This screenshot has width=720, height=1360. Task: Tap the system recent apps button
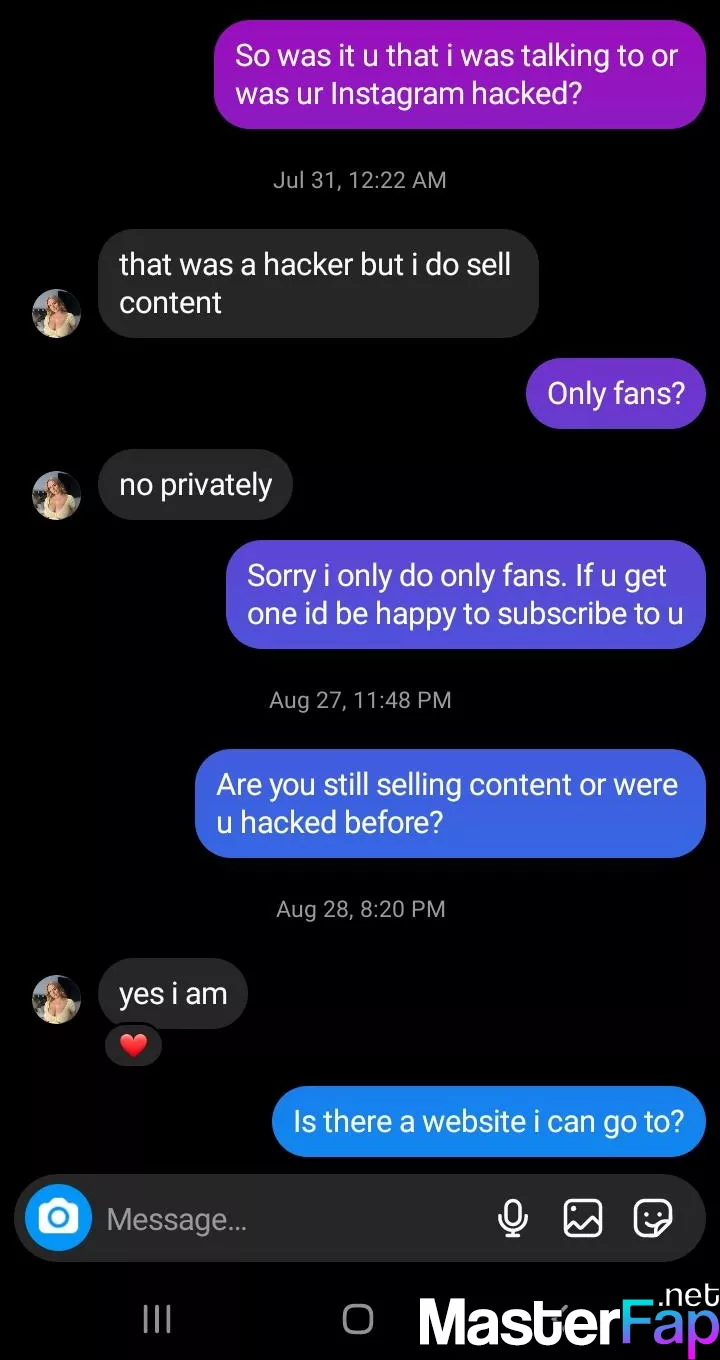pyautogui.click(x=157, y=1319)
